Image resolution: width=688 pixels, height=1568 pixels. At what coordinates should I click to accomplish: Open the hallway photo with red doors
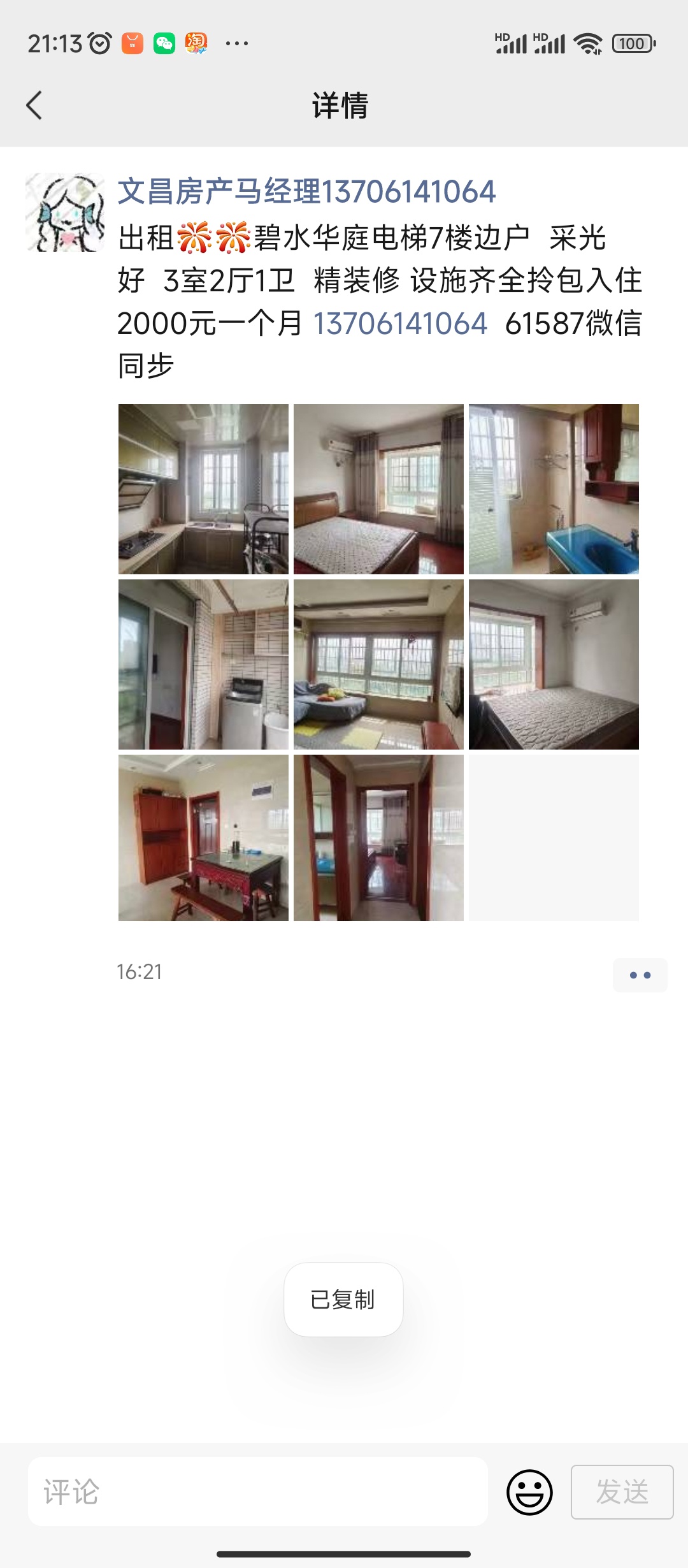(378, 838)
